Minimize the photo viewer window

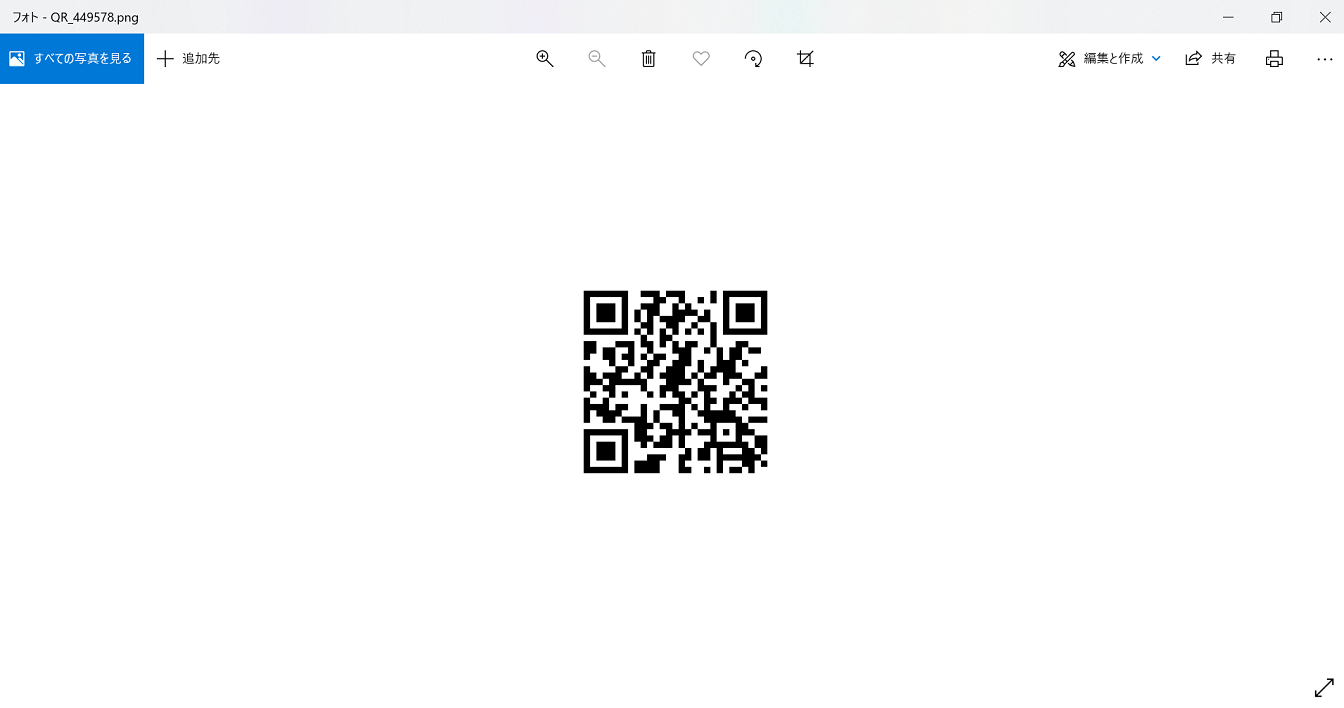1228,17
